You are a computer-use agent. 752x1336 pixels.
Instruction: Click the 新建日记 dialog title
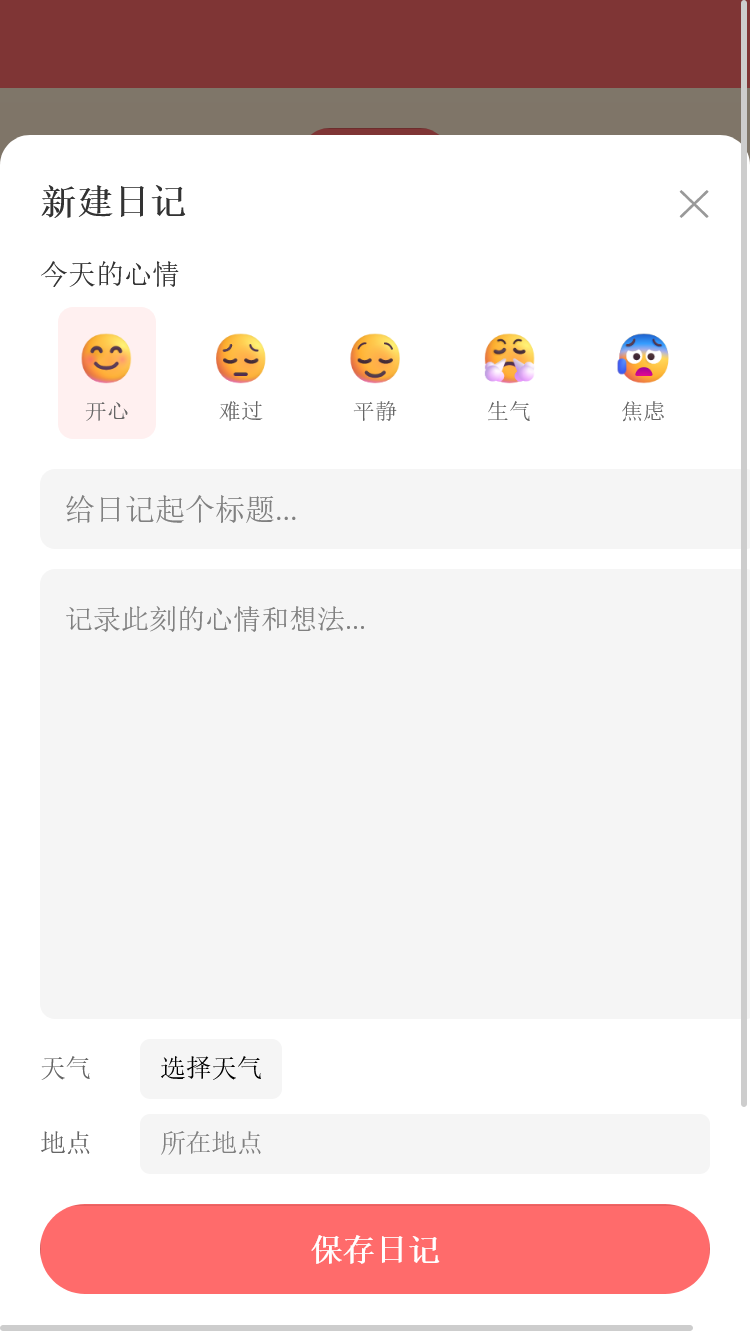(x=113, y=203)
